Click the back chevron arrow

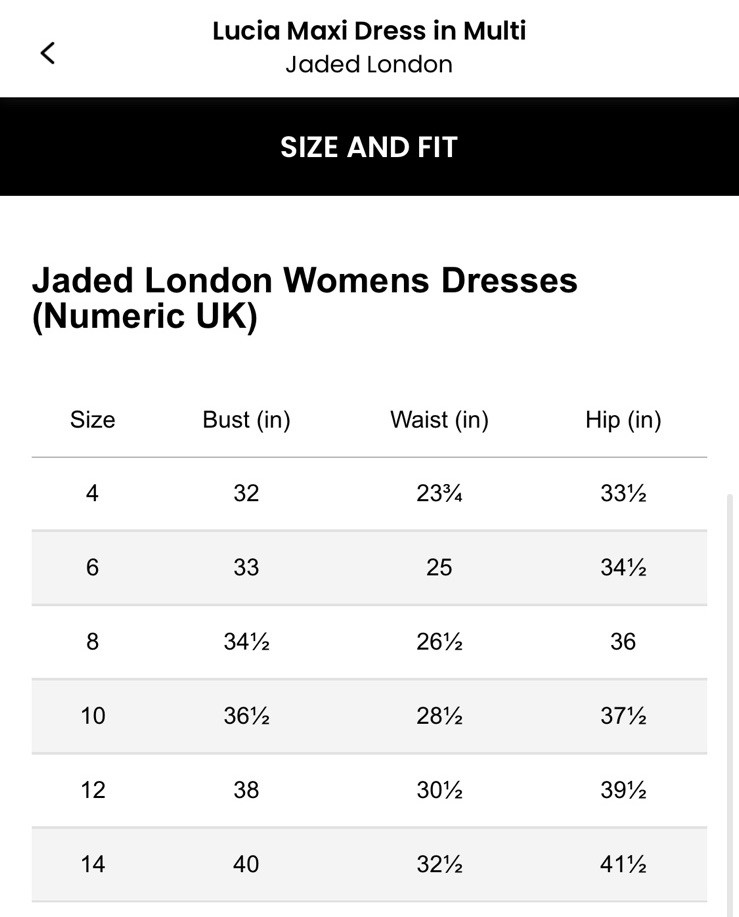[x=47, y=52]
